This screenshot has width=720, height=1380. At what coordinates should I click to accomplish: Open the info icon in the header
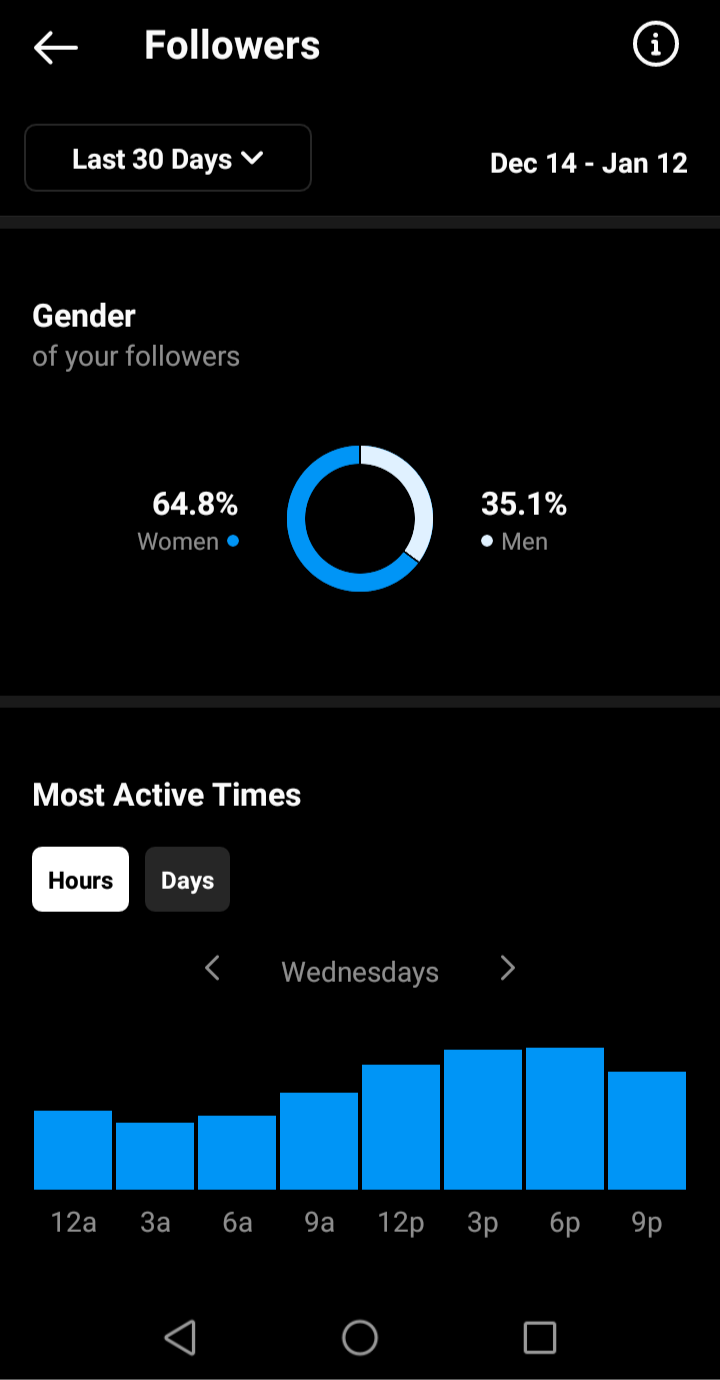pos(656,45)
